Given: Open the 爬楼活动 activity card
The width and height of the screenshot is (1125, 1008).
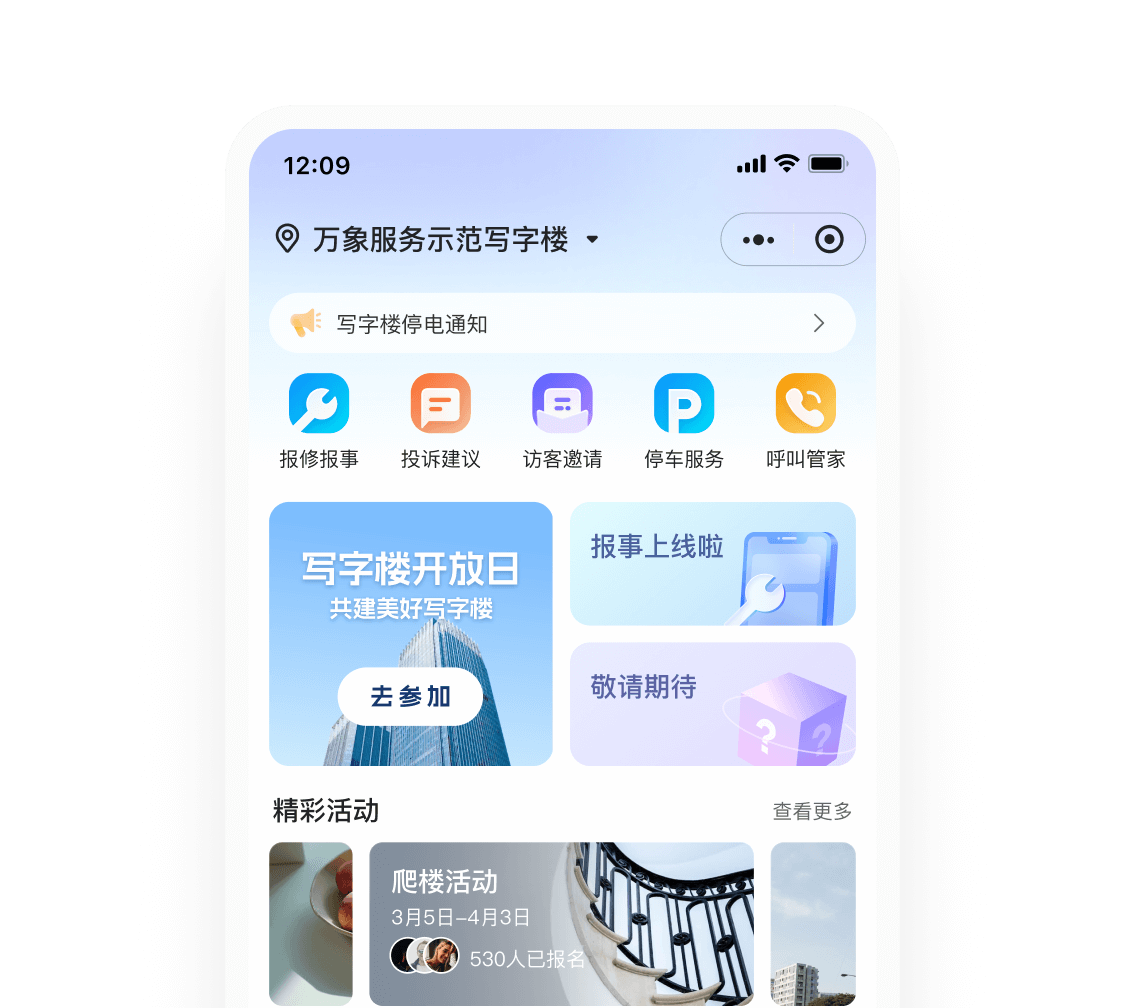Looking at the screenshot, I should [x=561, y=923].
